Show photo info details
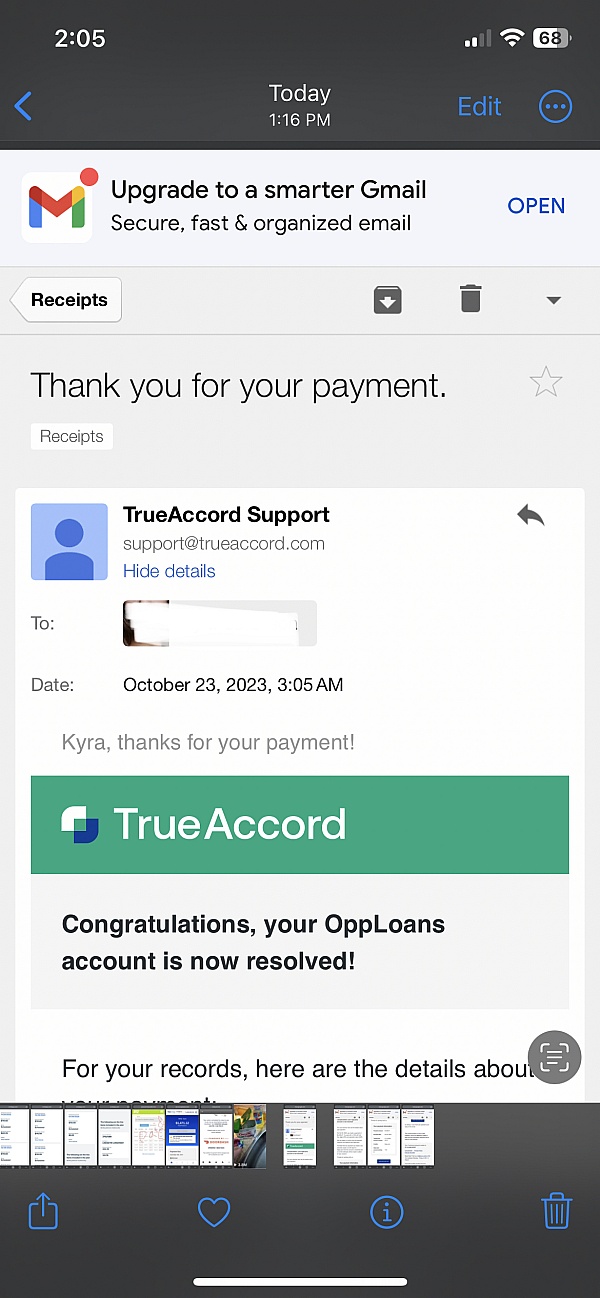The width and height of the screenshot is (600, 1298). (386, 1212)
